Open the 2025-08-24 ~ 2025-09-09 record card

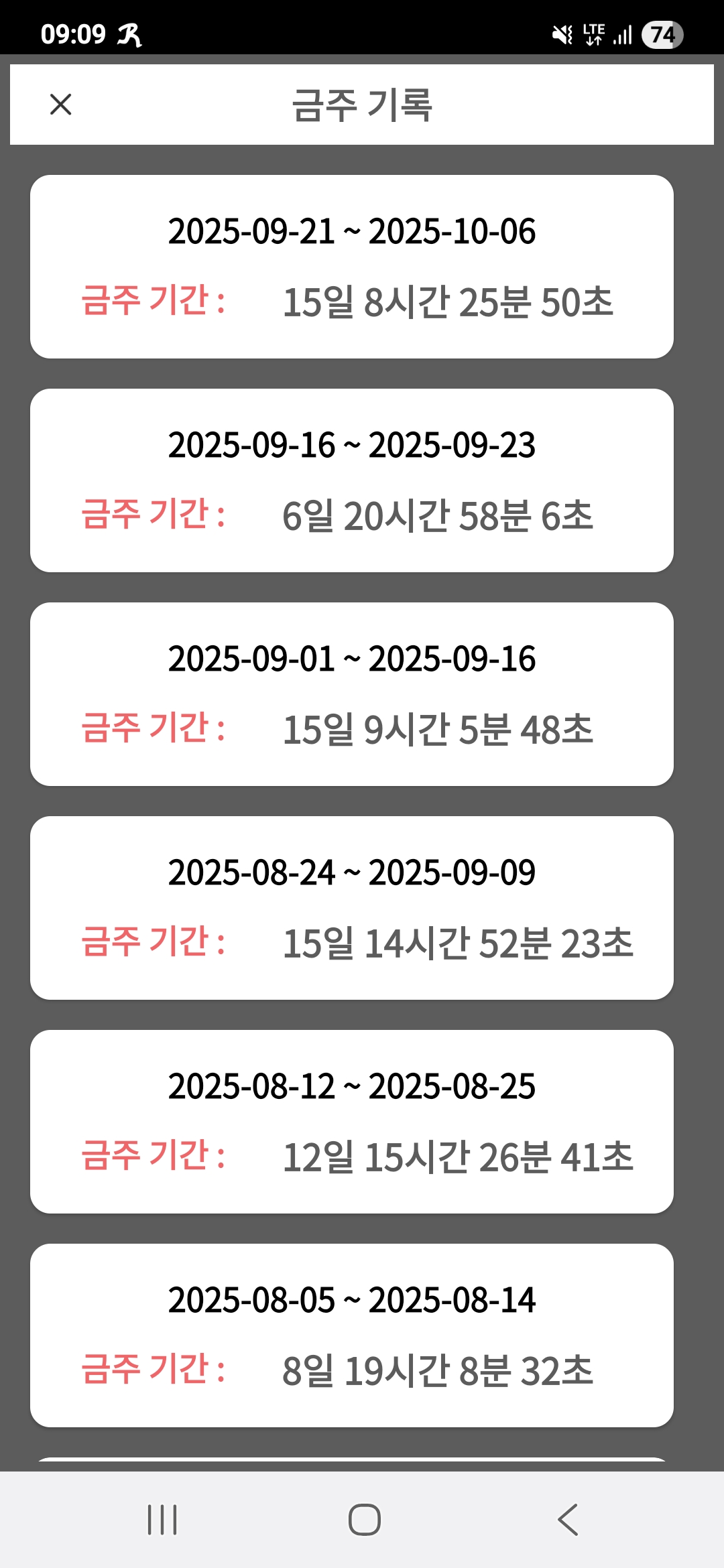[x=352, y=907]
